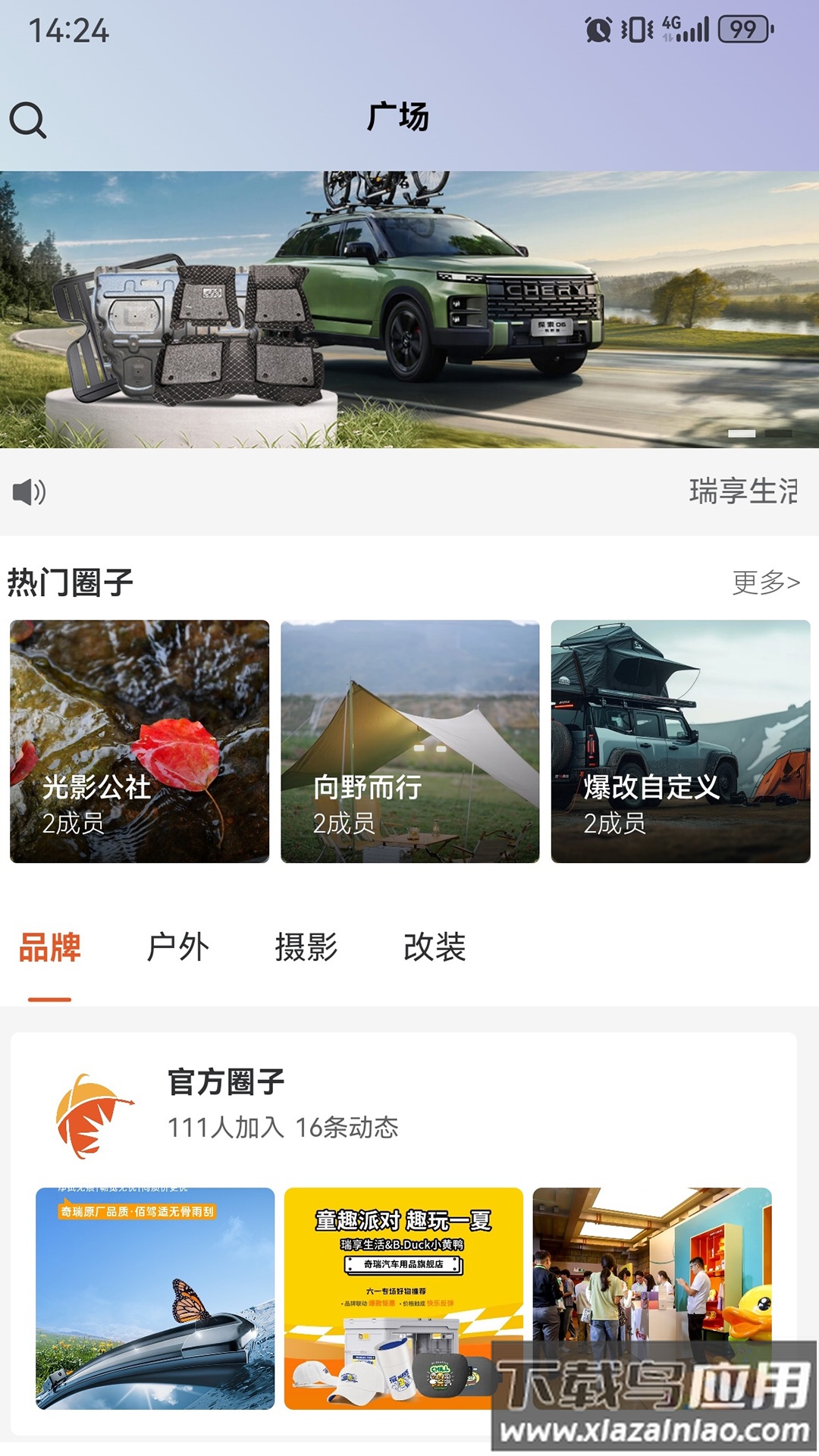Viewport: 819px width, 1456px height.
Task: Open the 品牌 category list
Action: point(47,946)
